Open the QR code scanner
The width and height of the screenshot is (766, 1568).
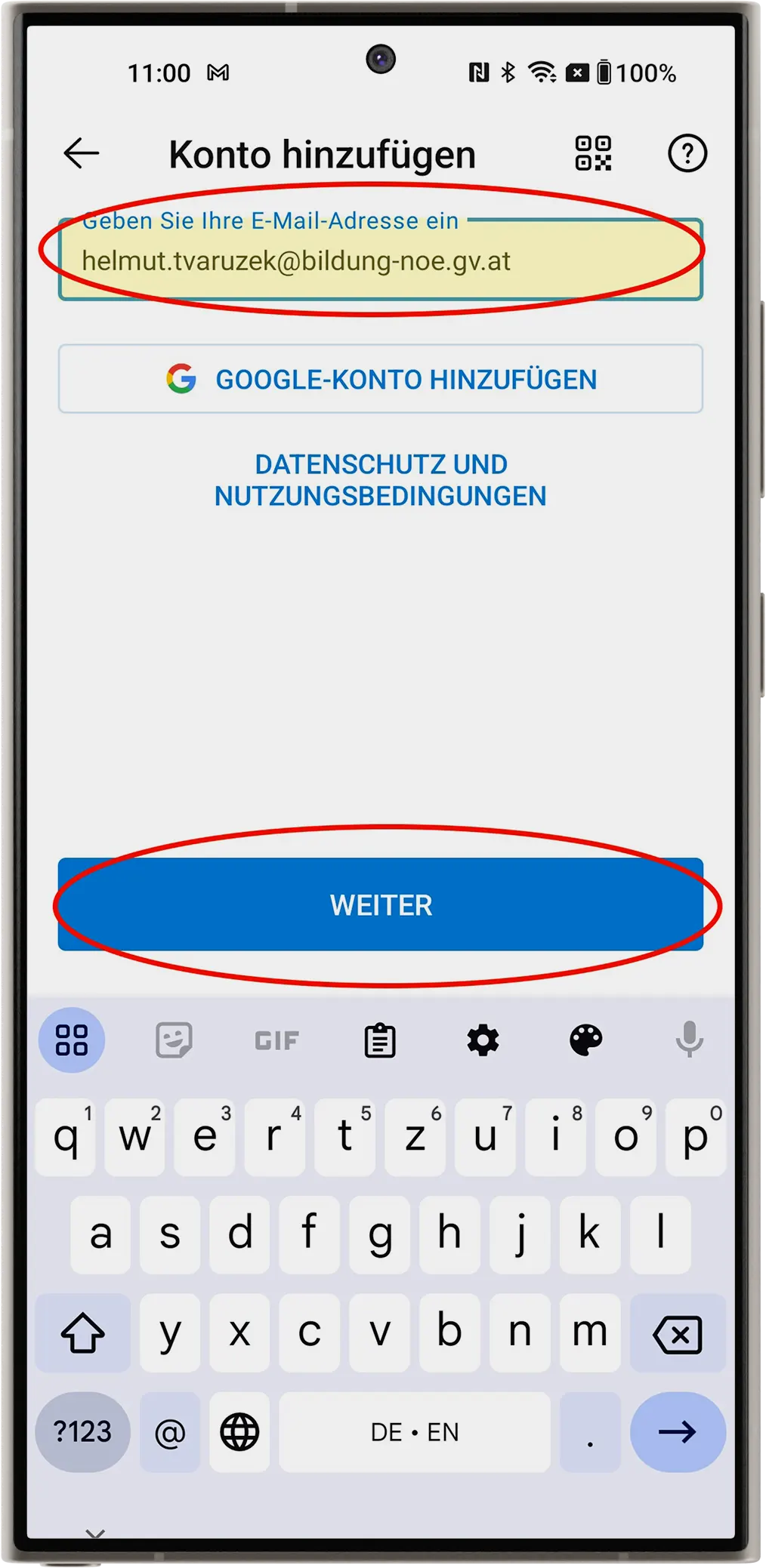[x=593, y=153]
